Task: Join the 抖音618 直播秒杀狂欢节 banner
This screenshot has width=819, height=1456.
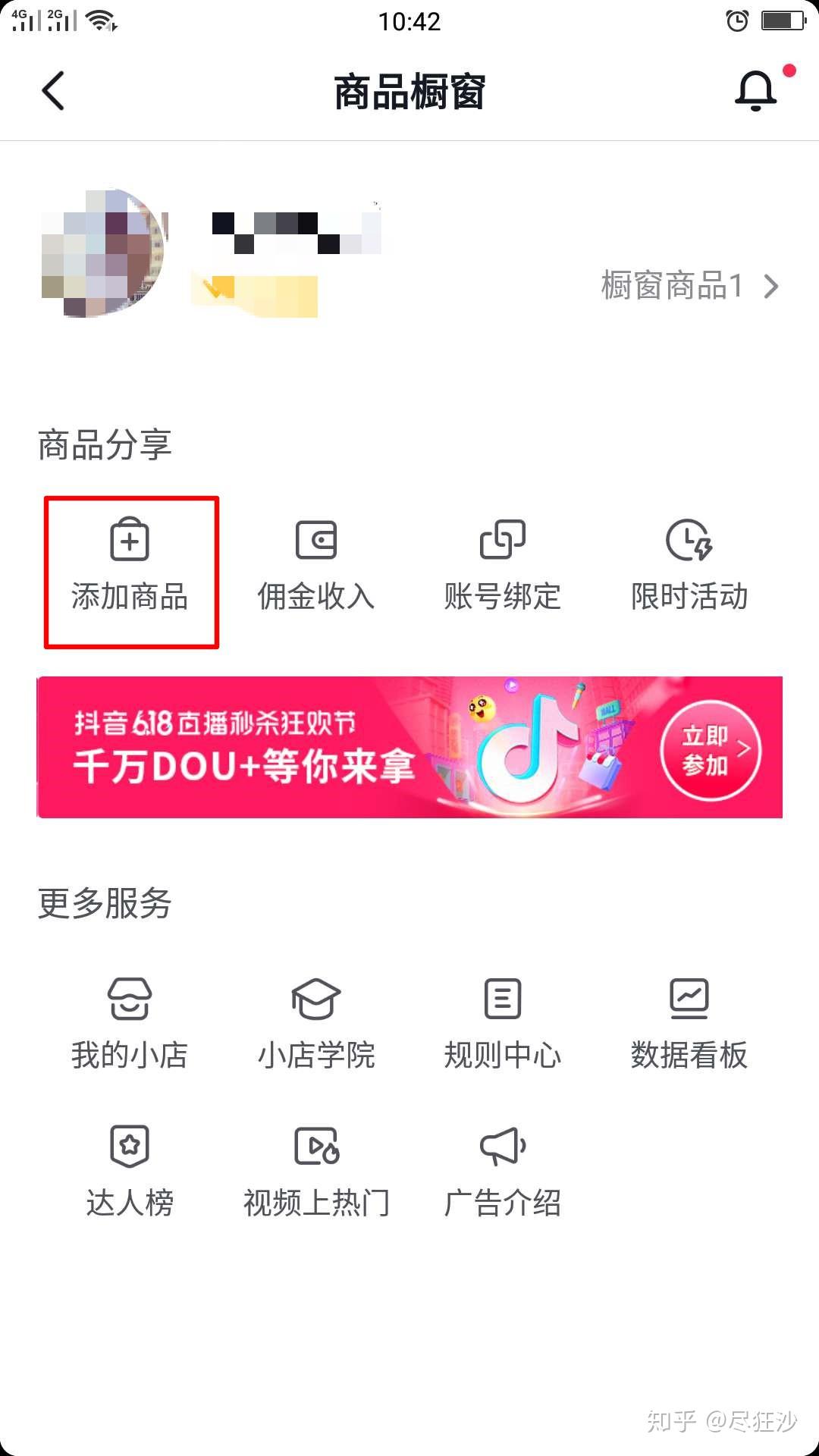Action: [711, 749]
